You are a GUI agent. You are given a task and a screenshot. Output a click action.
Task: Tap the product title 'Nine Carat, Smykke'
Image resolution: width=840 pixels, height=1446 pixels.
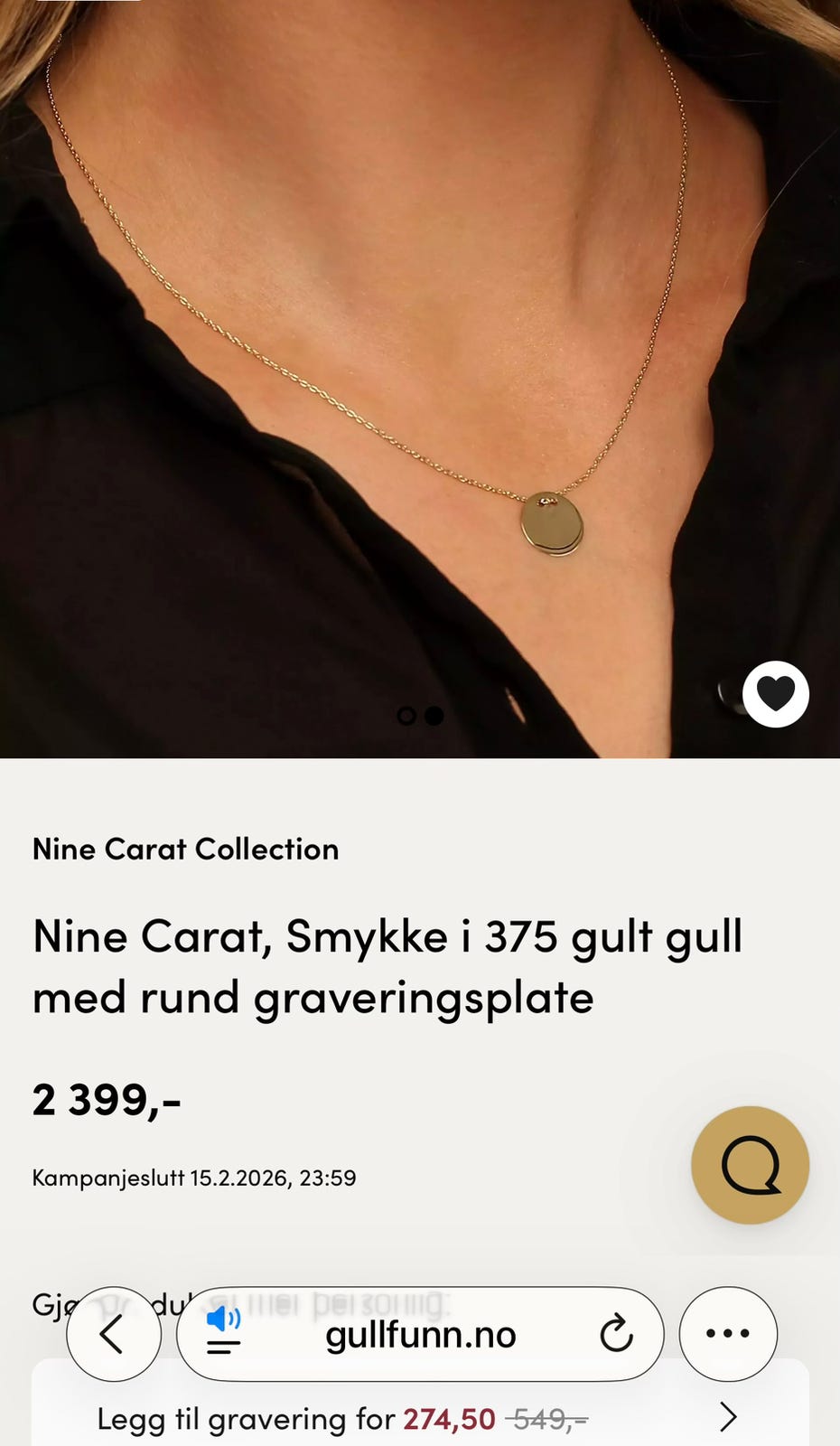click(x=387, y=966)
